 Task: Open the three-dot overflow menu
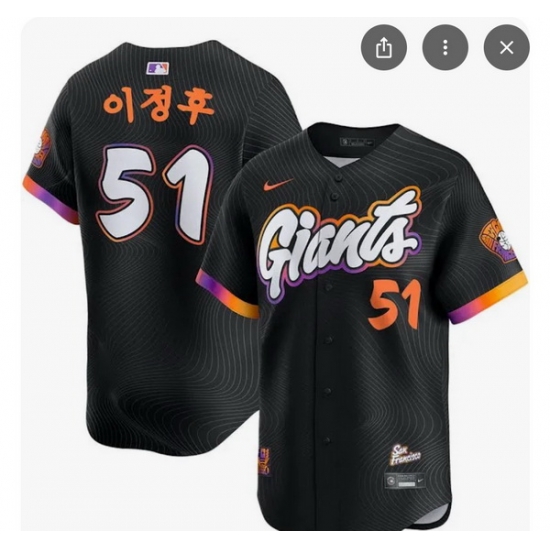pos(445,47)
